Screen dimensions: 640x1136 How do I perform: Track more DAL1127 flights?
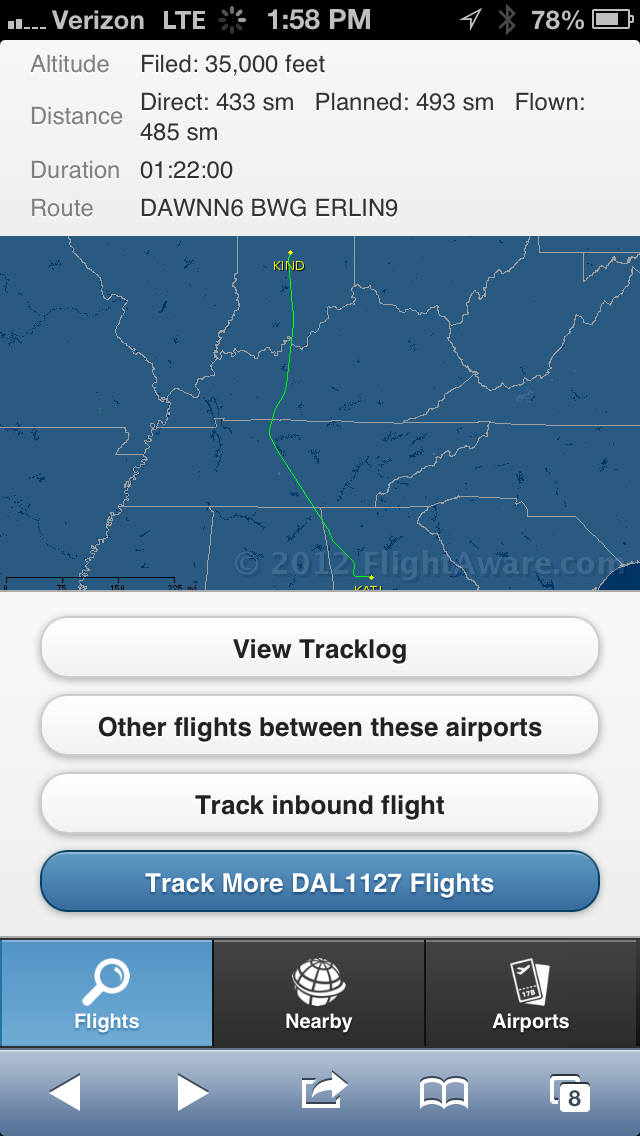coord(320,882)
